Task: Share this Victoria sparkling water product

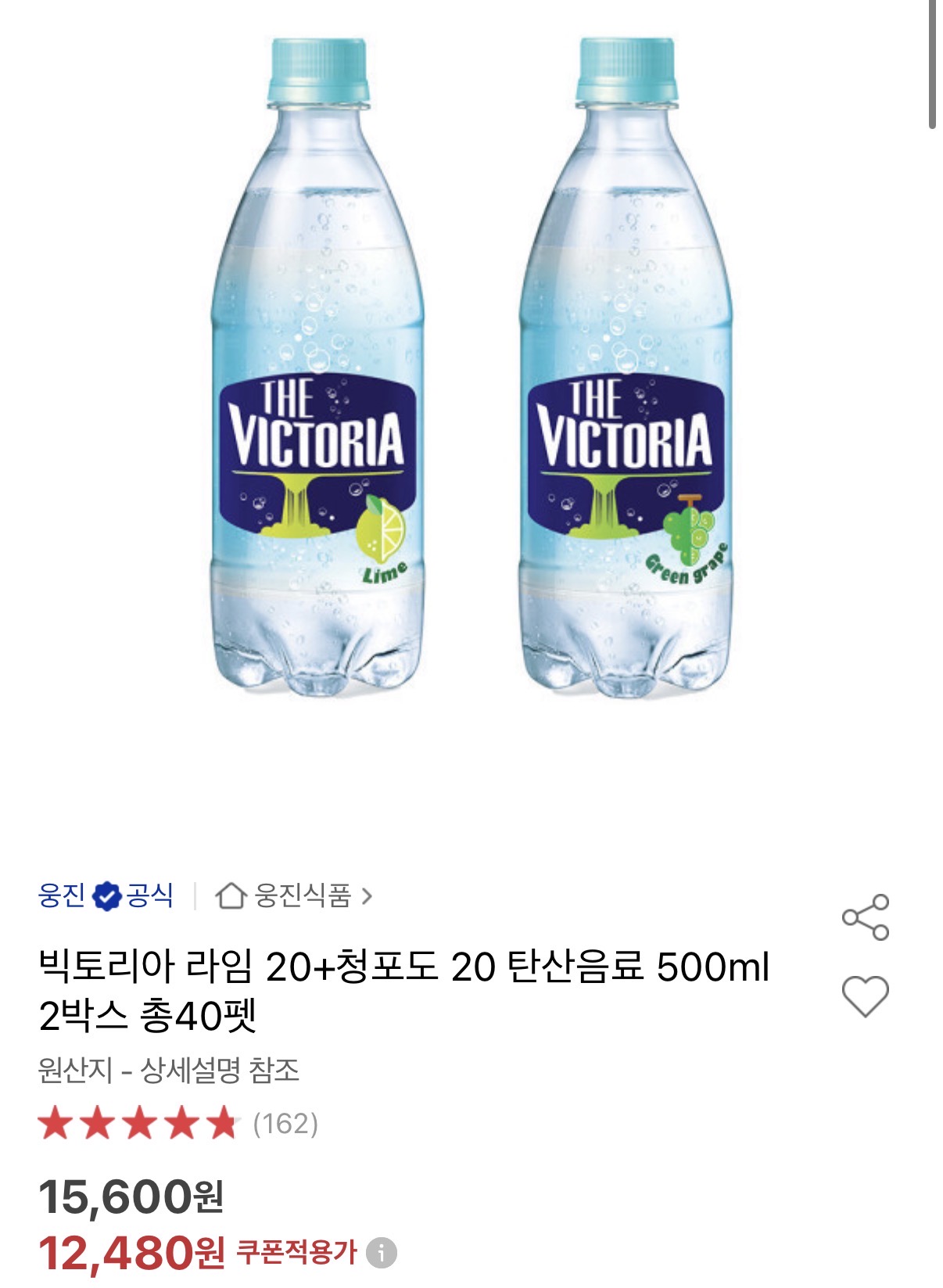Action: pos(865,917)
